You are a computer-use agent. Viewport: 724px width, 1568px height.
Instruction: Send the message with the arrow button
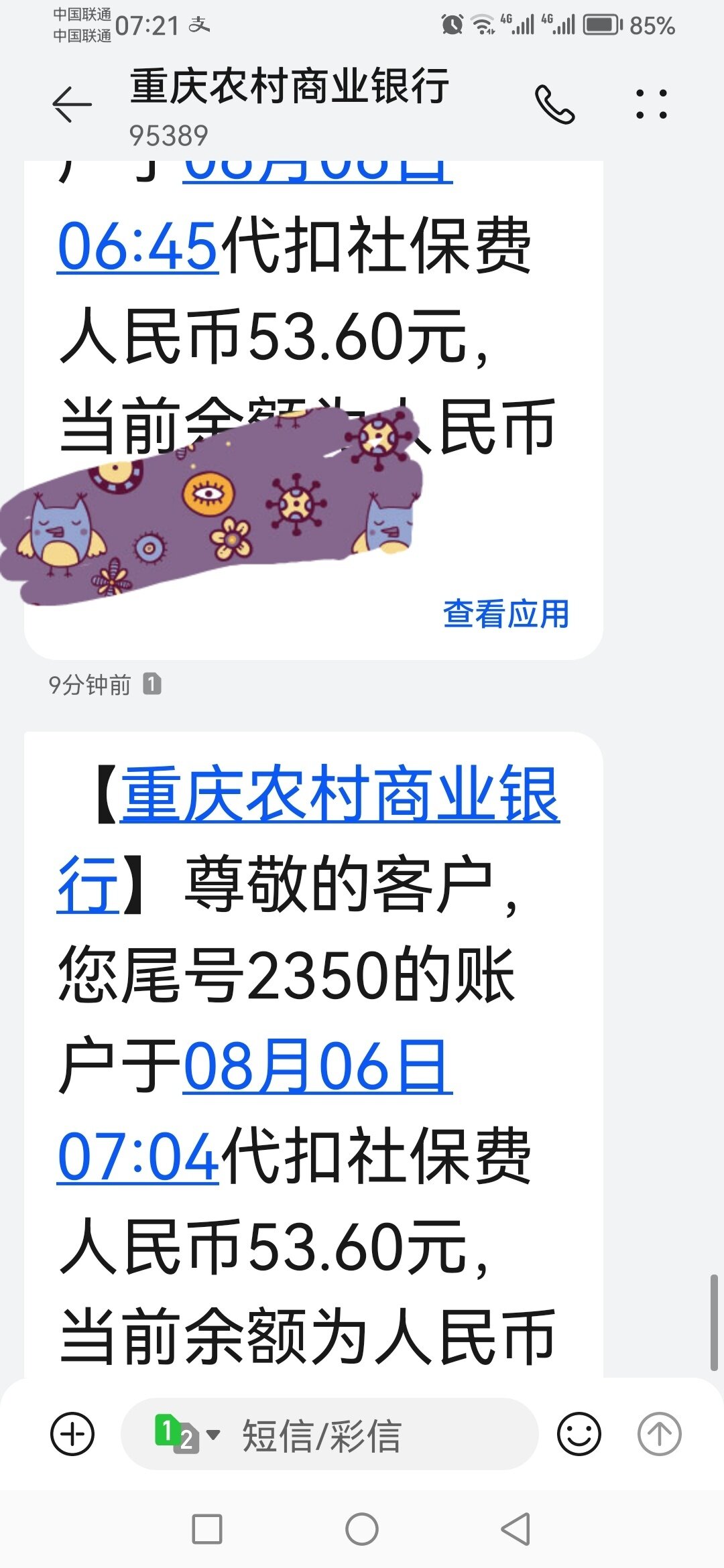(x=659, y=1434)
